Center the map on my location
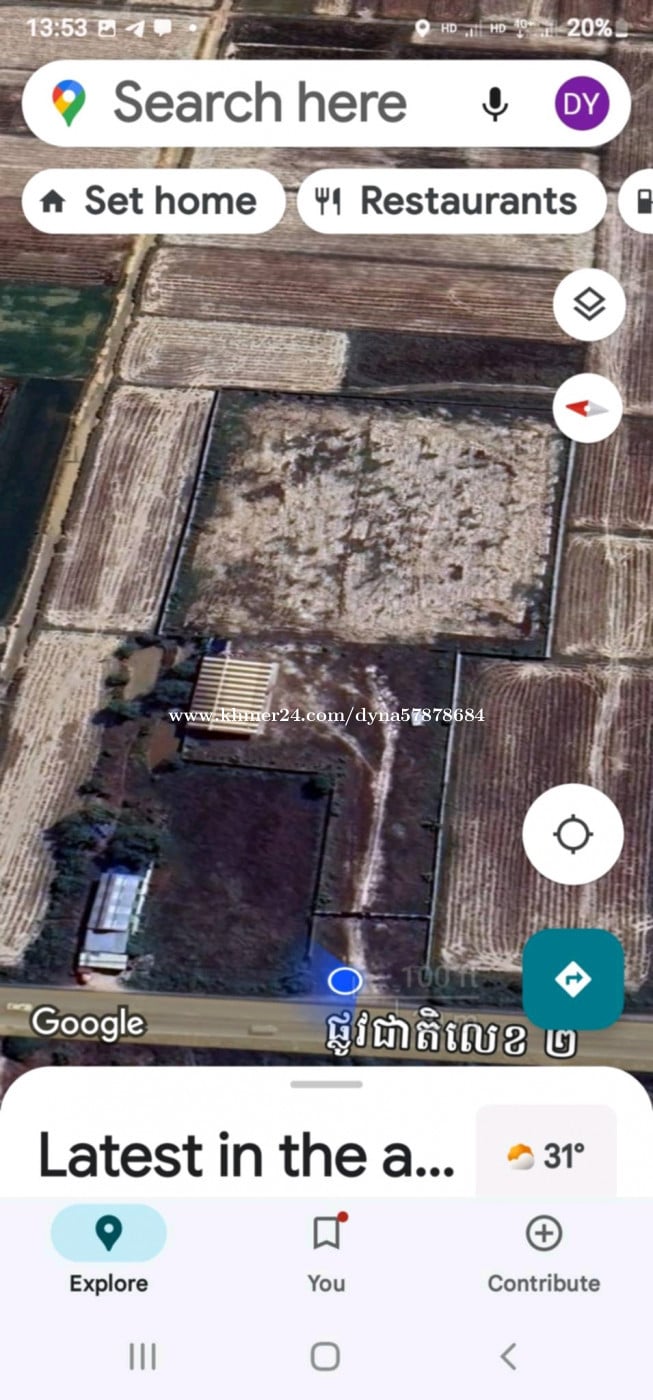Screen dimensions: 653x1400 click(572, 834)
